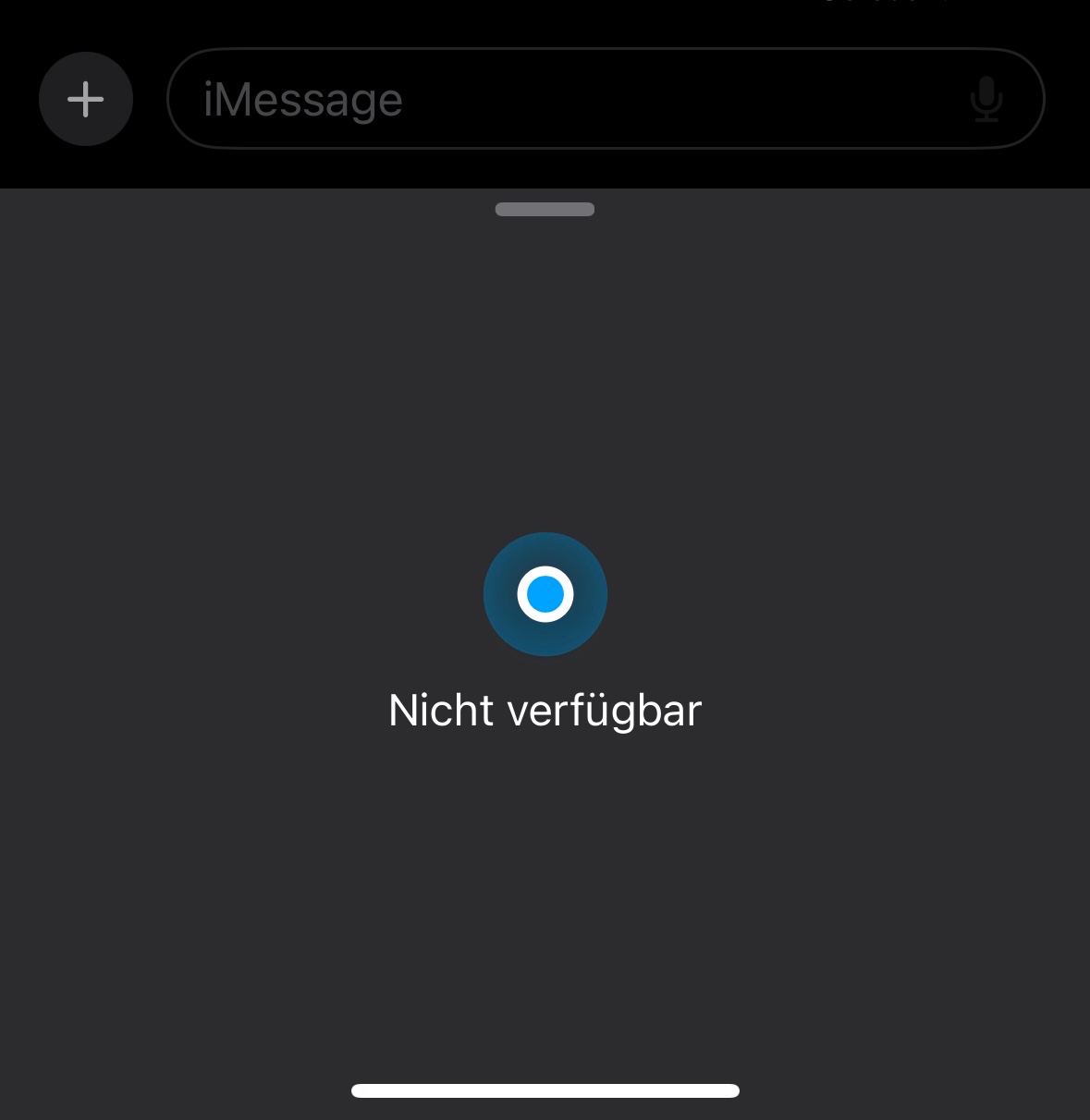Focus the iMessage text field

(606, 99)
